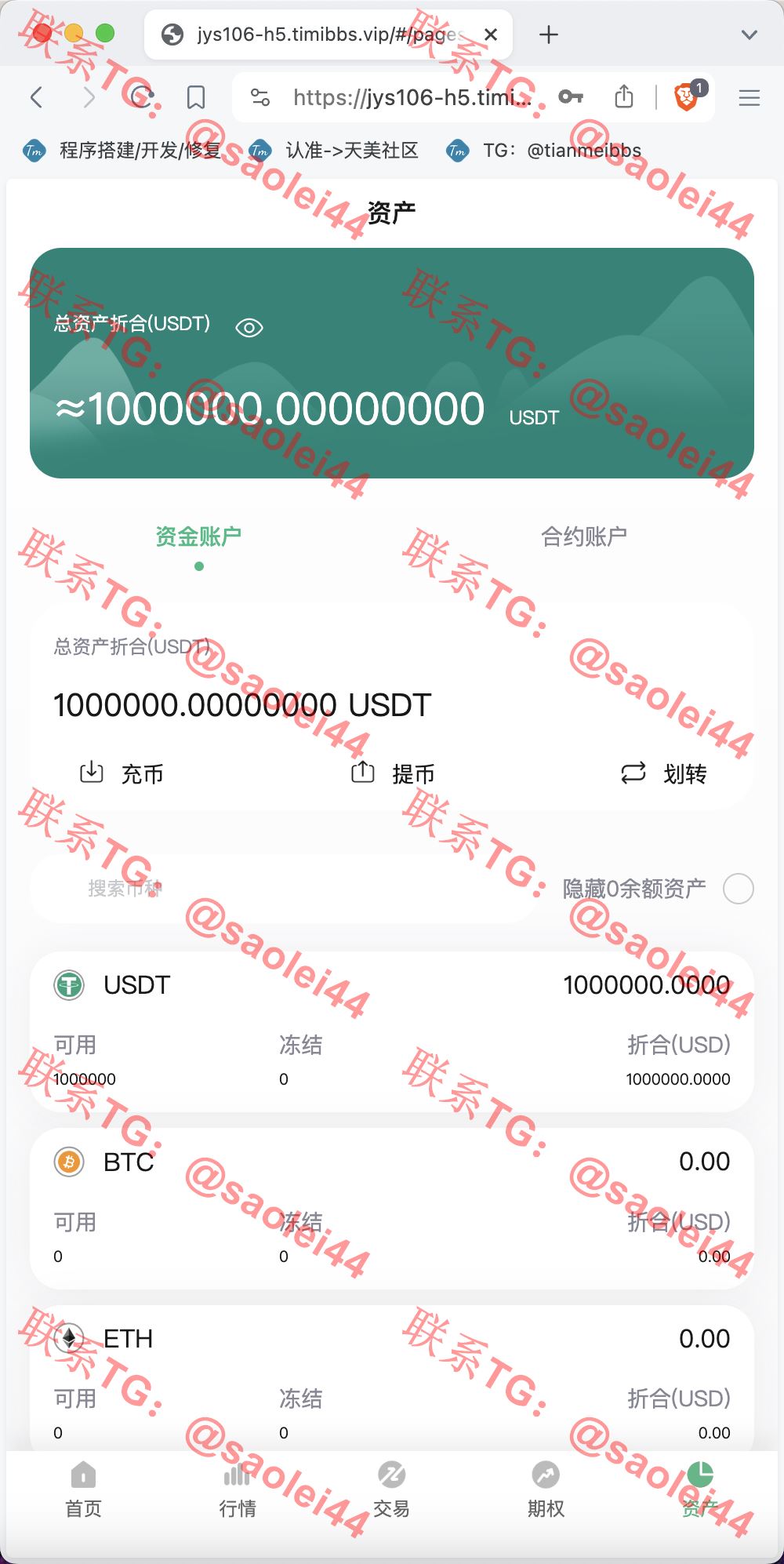The width and height of the screenshot is (784, 1564).
Task: Switch to the 合约账户 tab
Action: click(584, 536)
